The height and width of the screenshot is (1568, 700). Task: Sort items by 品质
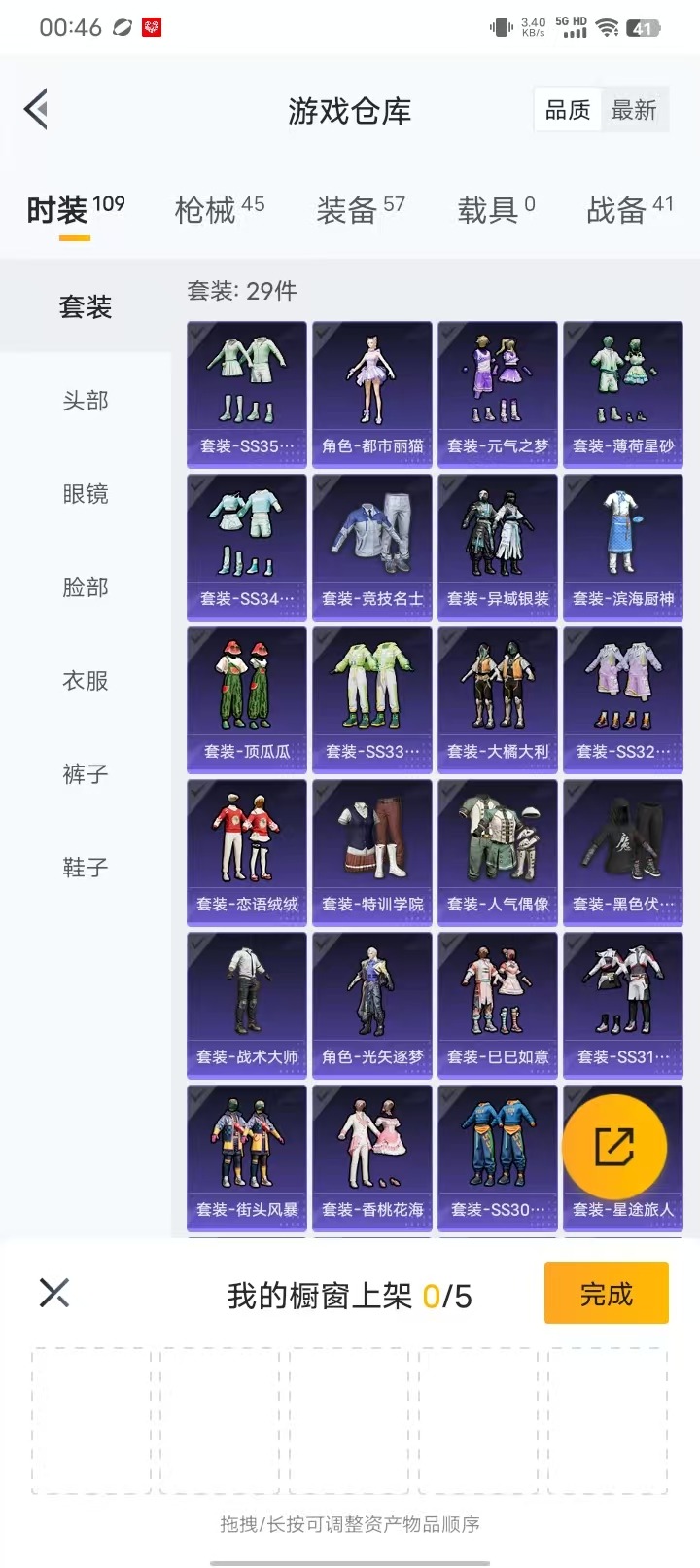[568, 111]
